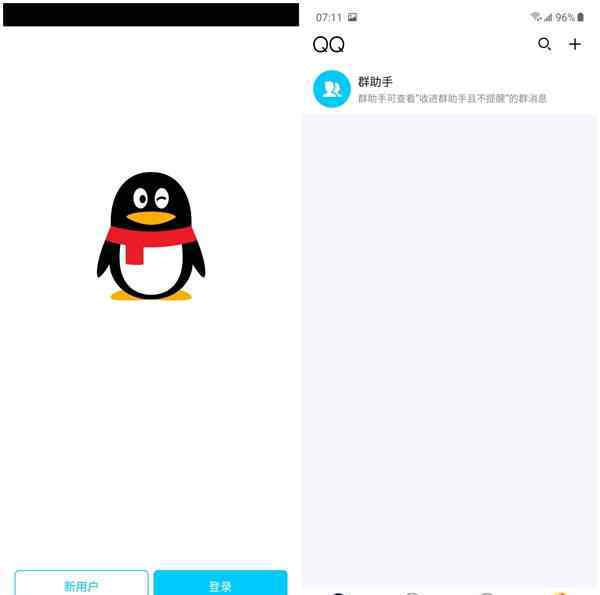Open the plus menu in QQ header
The width and height of the screenshot is (600, 595).
pos(575,44)
